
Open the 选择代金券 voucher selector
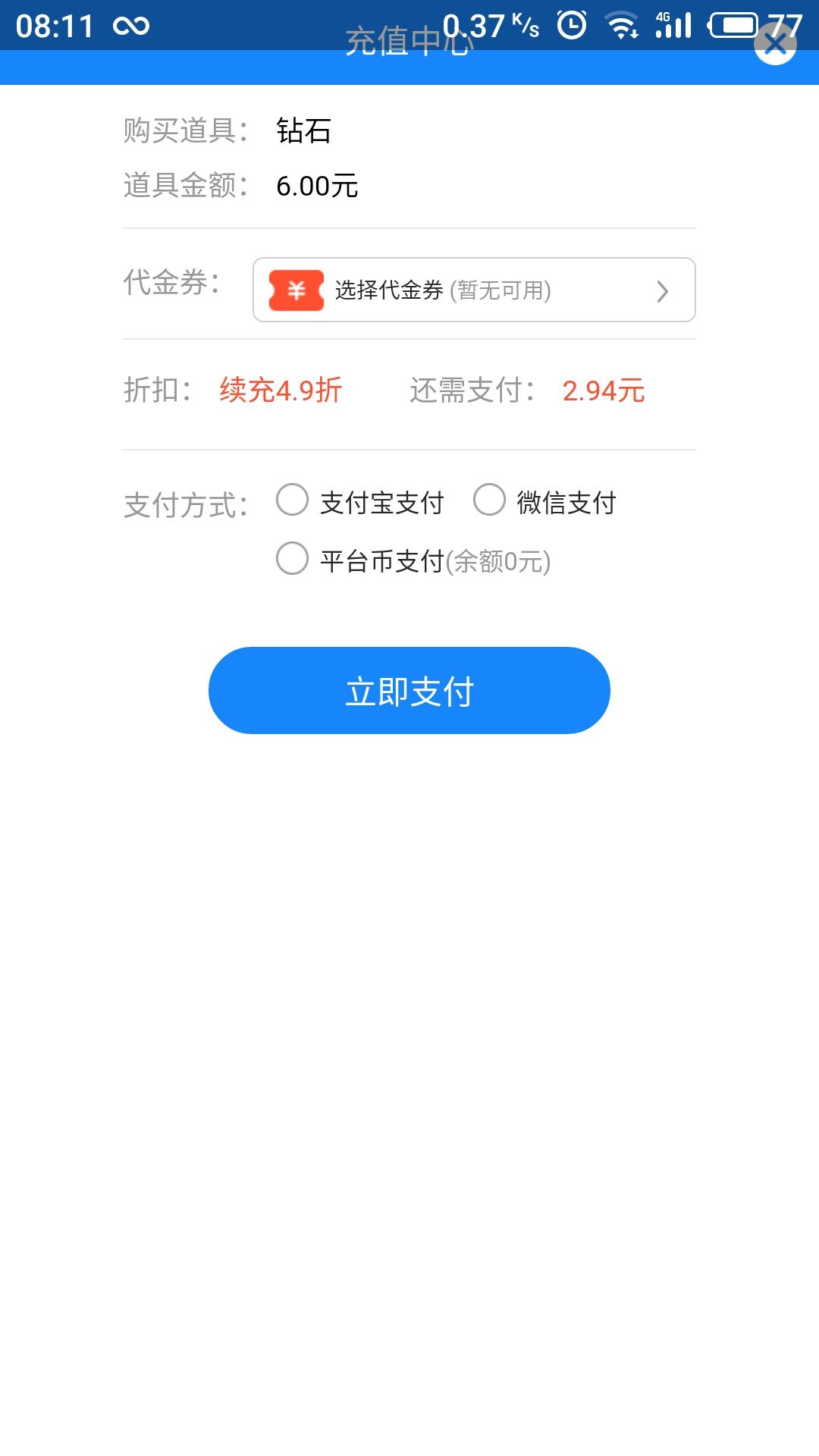(x=441, y=290)
